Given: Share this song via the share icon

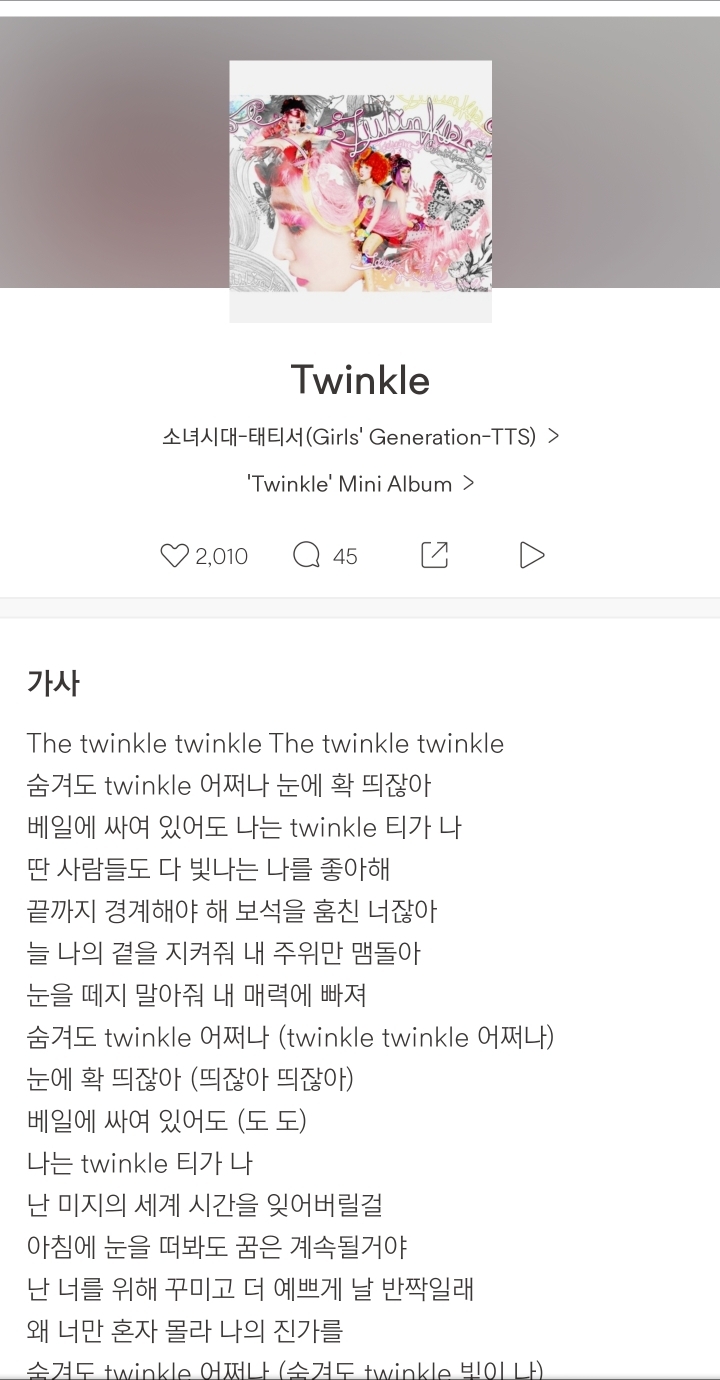Looking at the screenshot, I should point(434,555).
